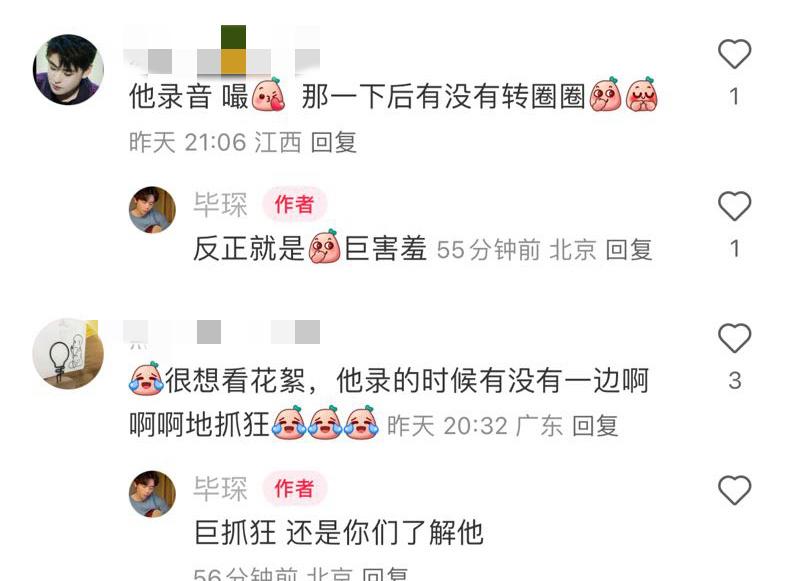Open 毕琛's avatar beside 反正就是巨害羞 reply
The height and width of the screenshot is (581, 787).
(x=152, y=209)
